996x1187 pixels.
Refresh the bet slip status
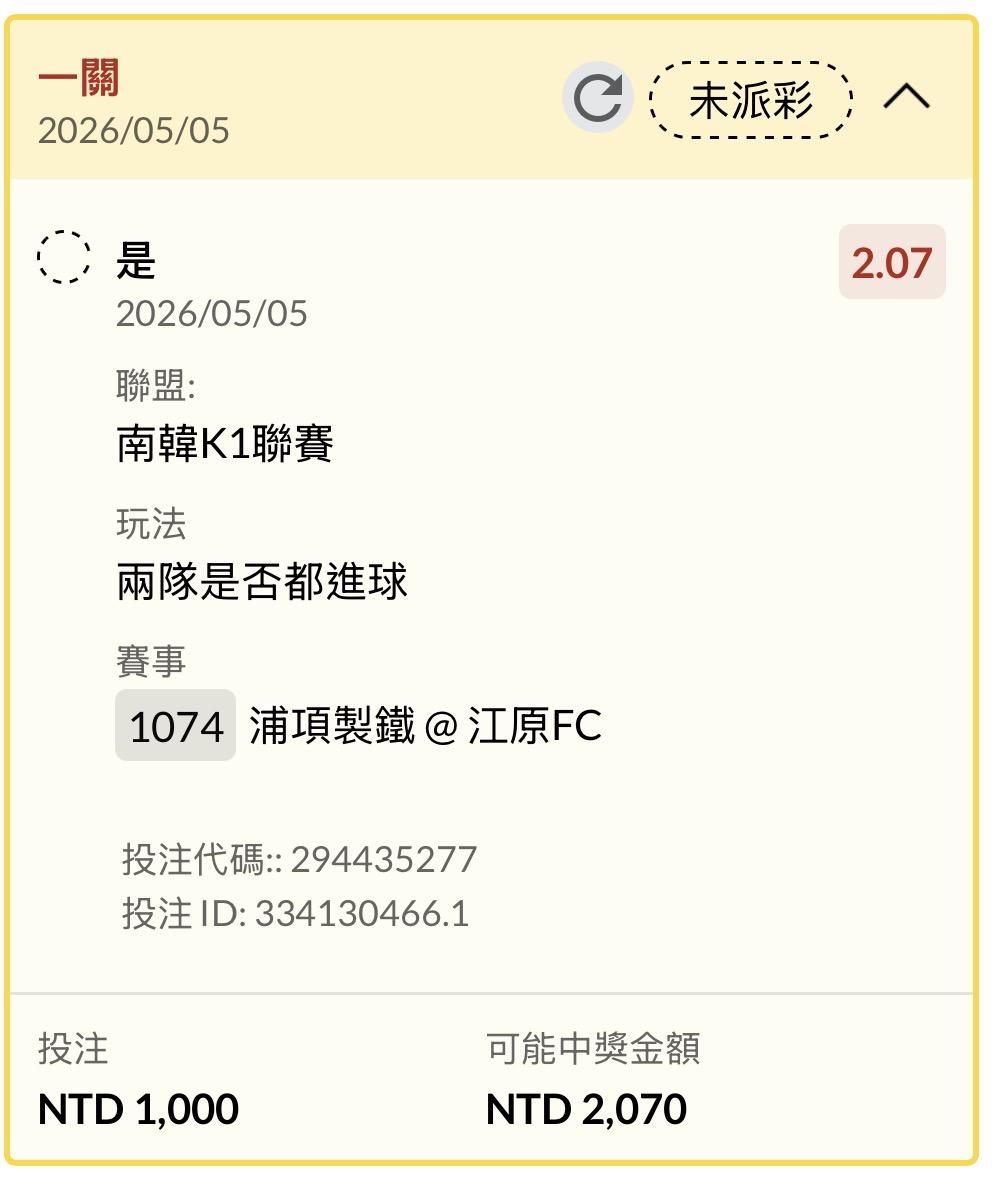click(x=597, y=98)
